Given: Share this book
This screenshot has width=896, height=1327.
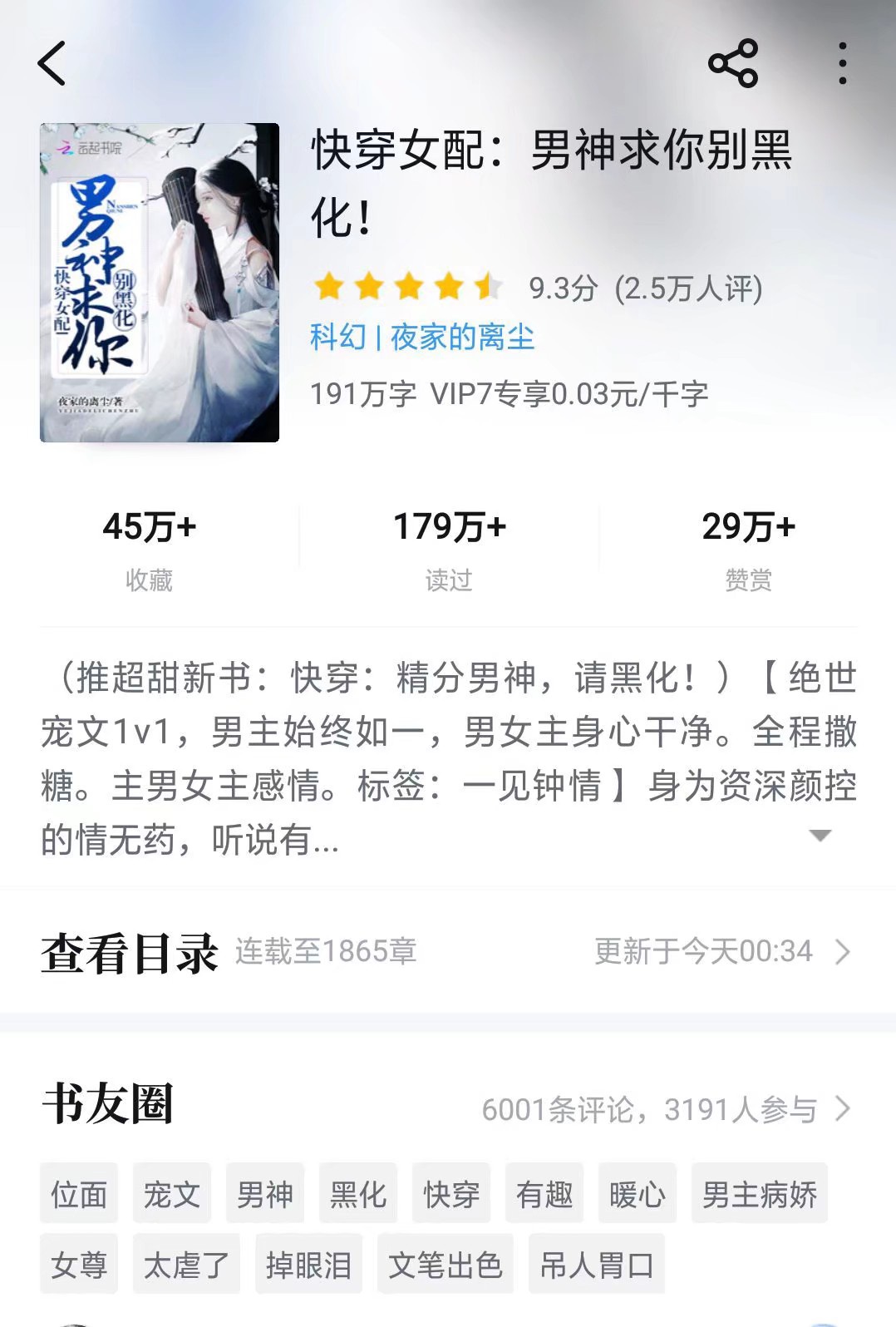Looking at the screenshot, I should click(732, 64).
